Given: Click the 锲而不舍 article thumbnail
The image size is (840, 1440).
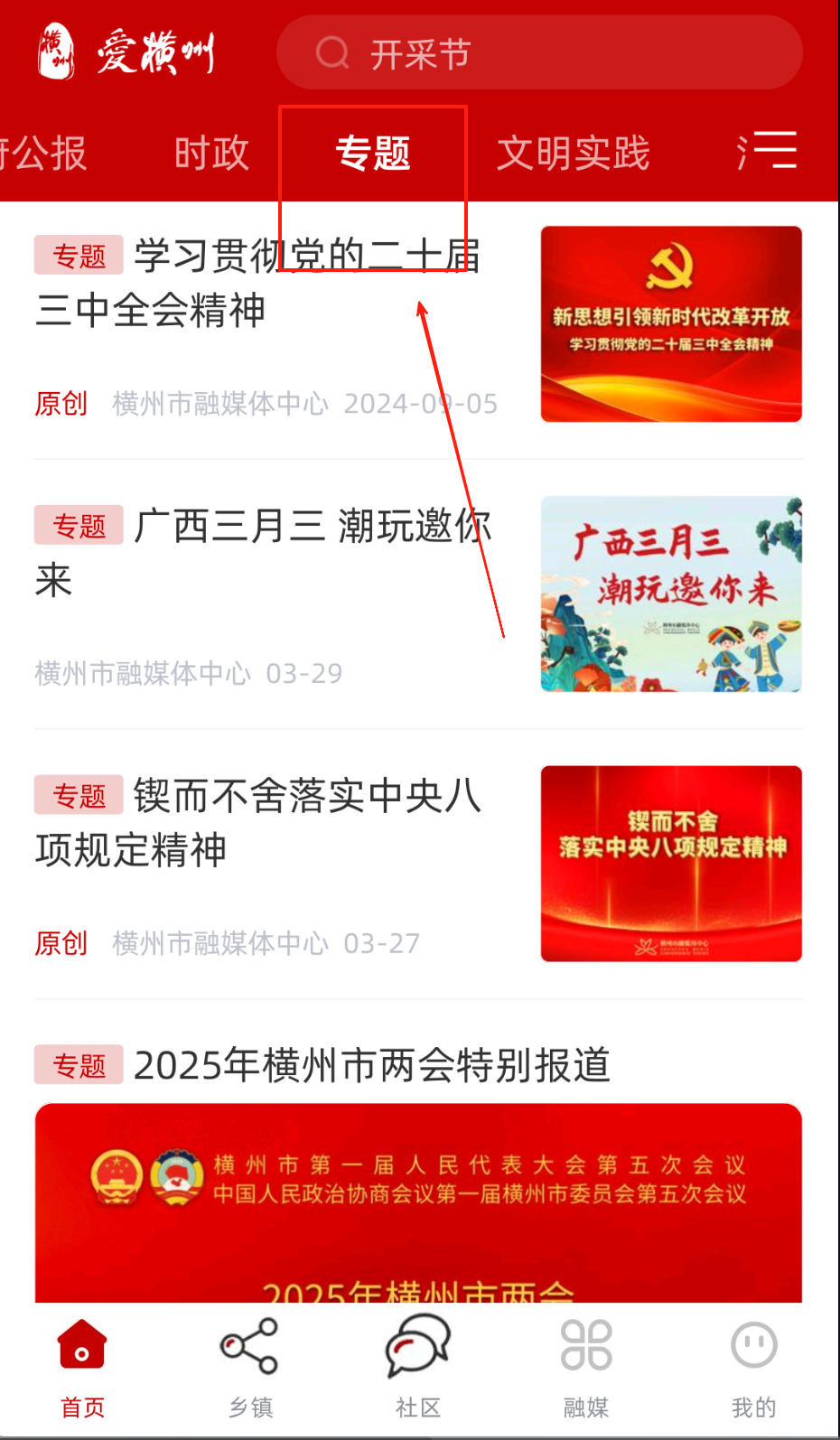Looking at the screenshot, I should point(671,864).
